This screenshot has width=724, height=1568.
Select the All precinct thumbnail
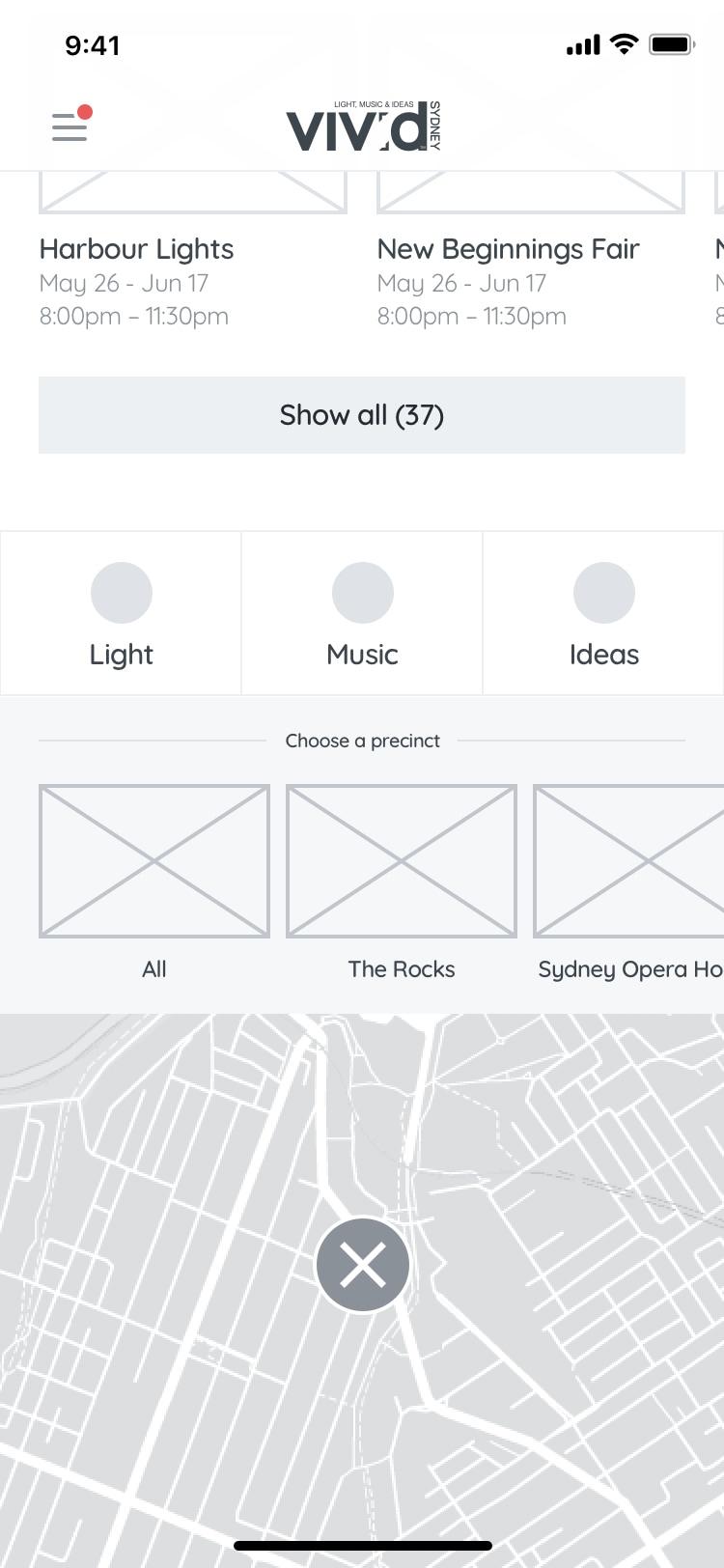[153, 860]
